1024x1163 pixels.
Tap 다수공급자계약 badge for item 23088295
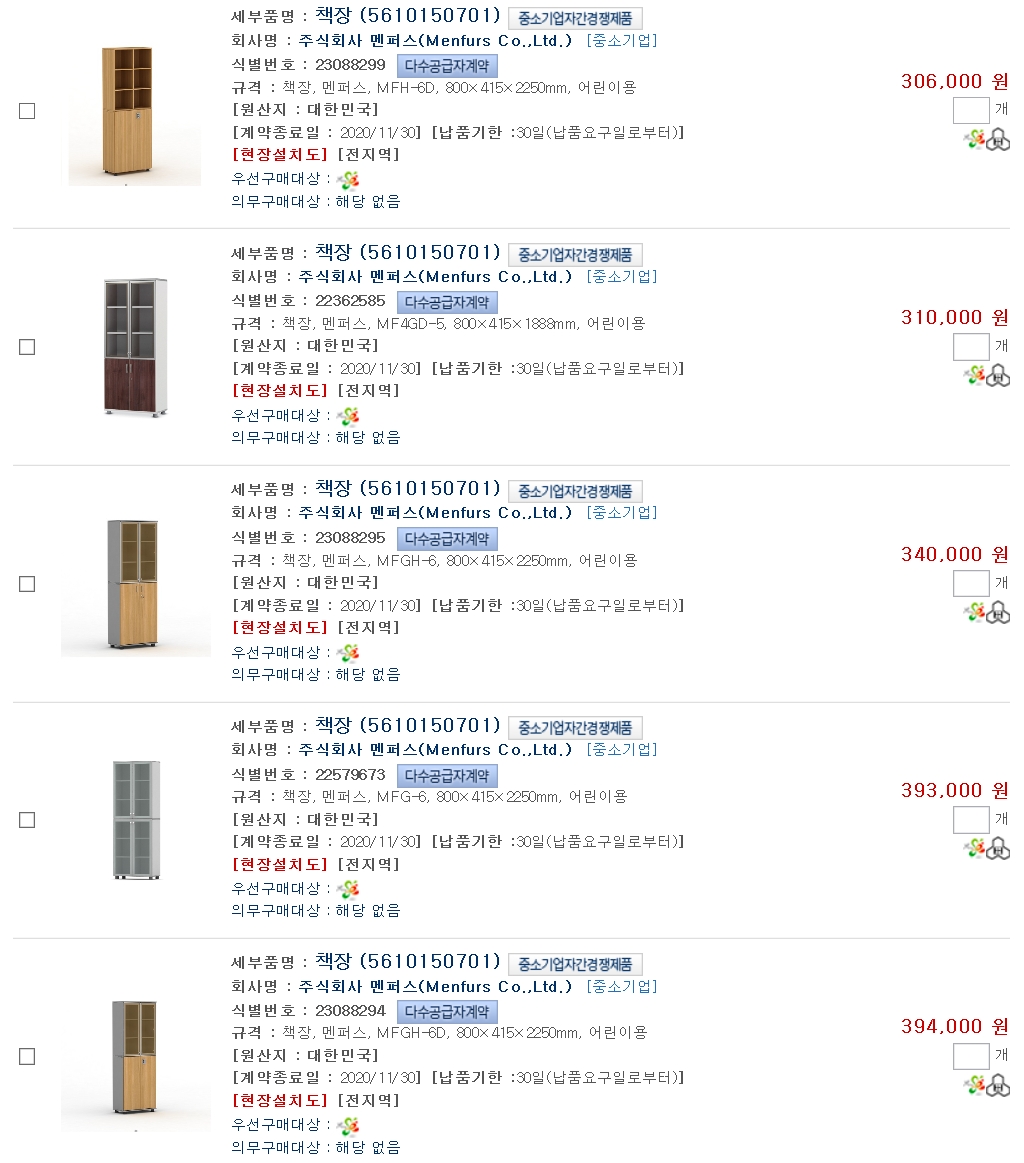pos(447,539)
